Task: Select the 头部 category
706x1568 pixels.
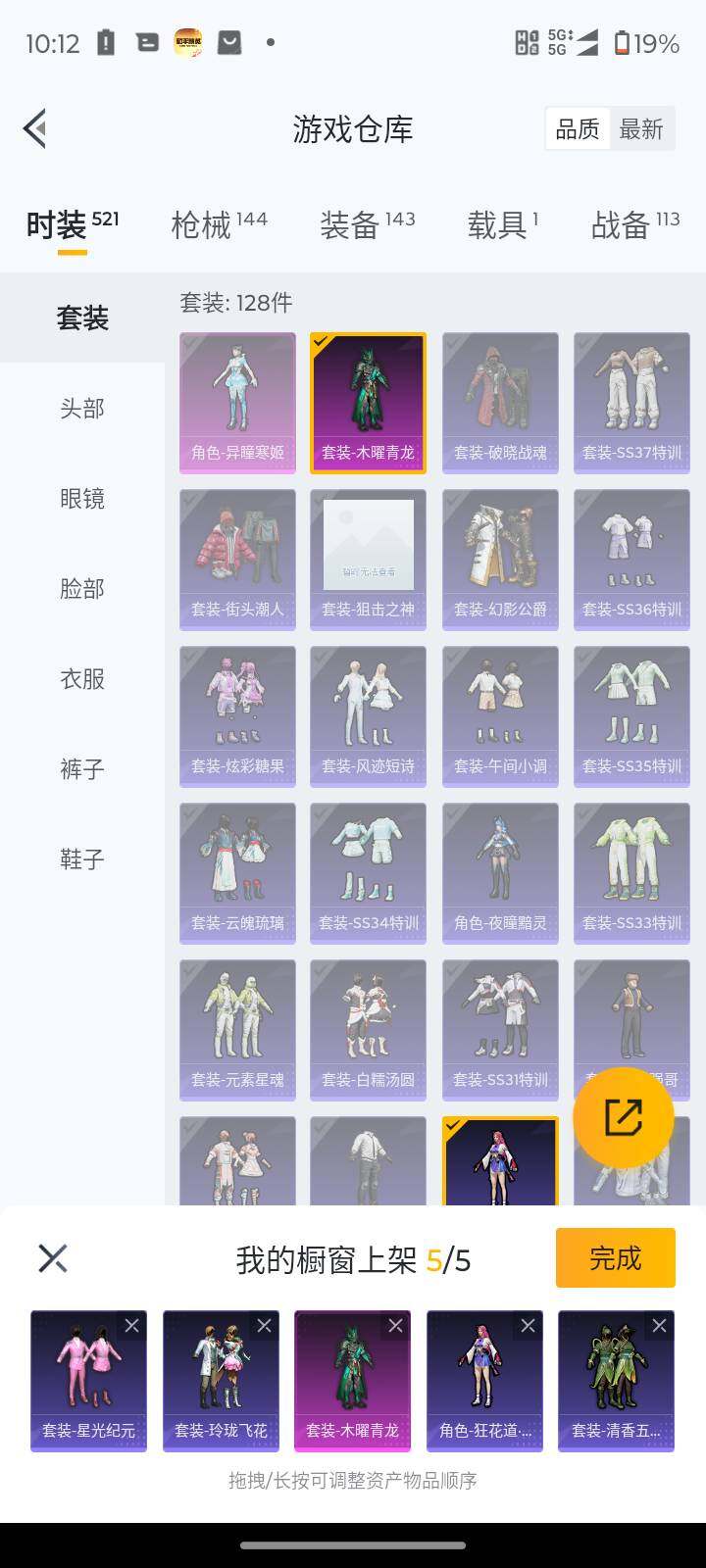Action: click(82, 408)
